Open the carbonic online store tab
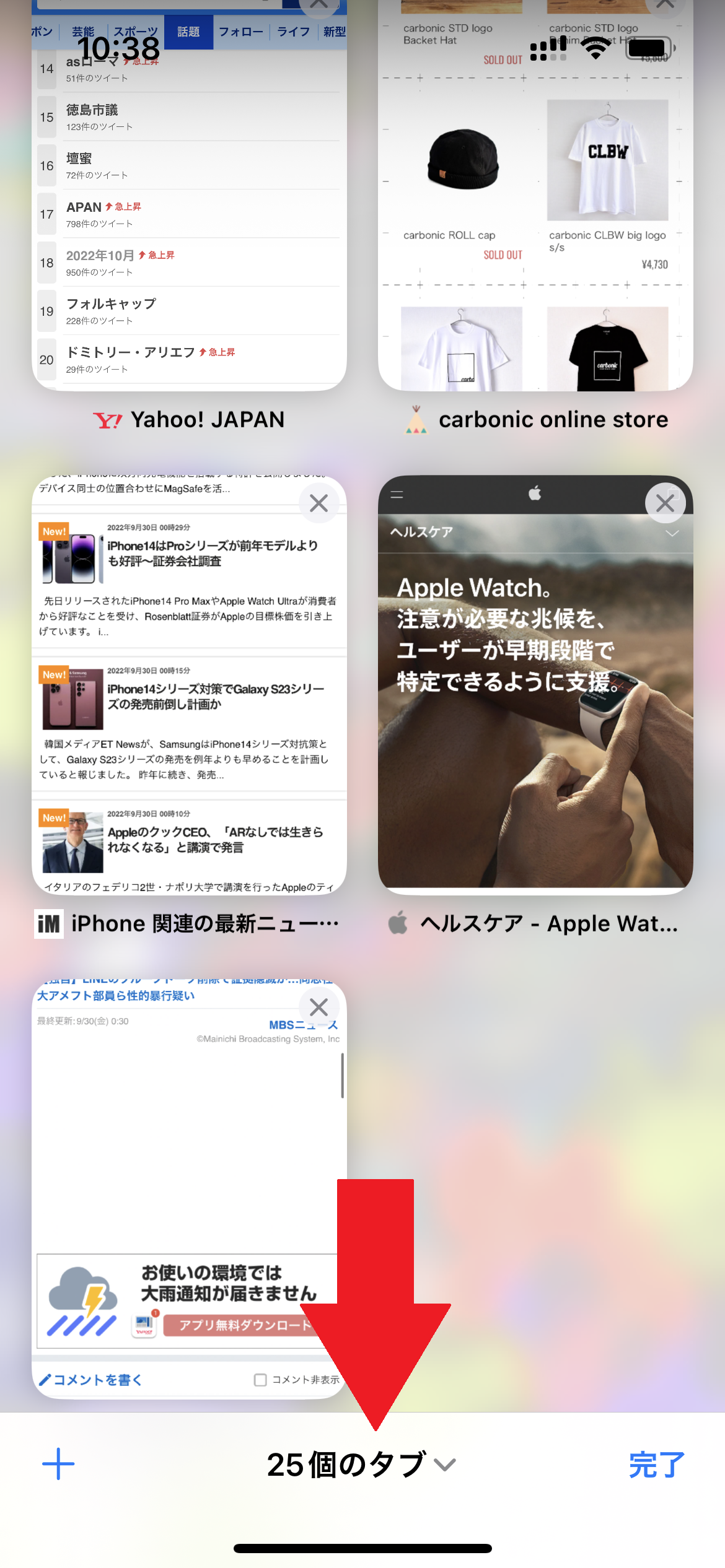This screenshot has height=1568, width=725. 535,217
